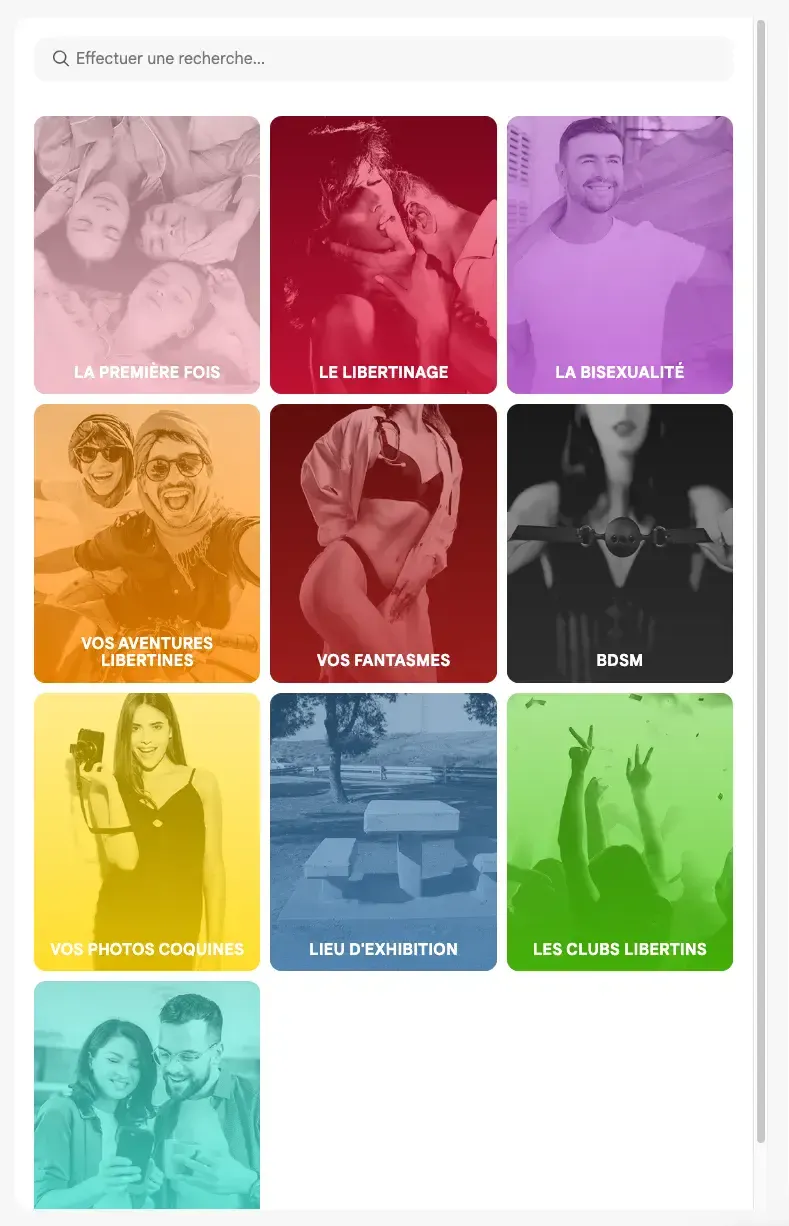
Task: Open the teal couple-with-phone category tile
Action: point(147,1095)
